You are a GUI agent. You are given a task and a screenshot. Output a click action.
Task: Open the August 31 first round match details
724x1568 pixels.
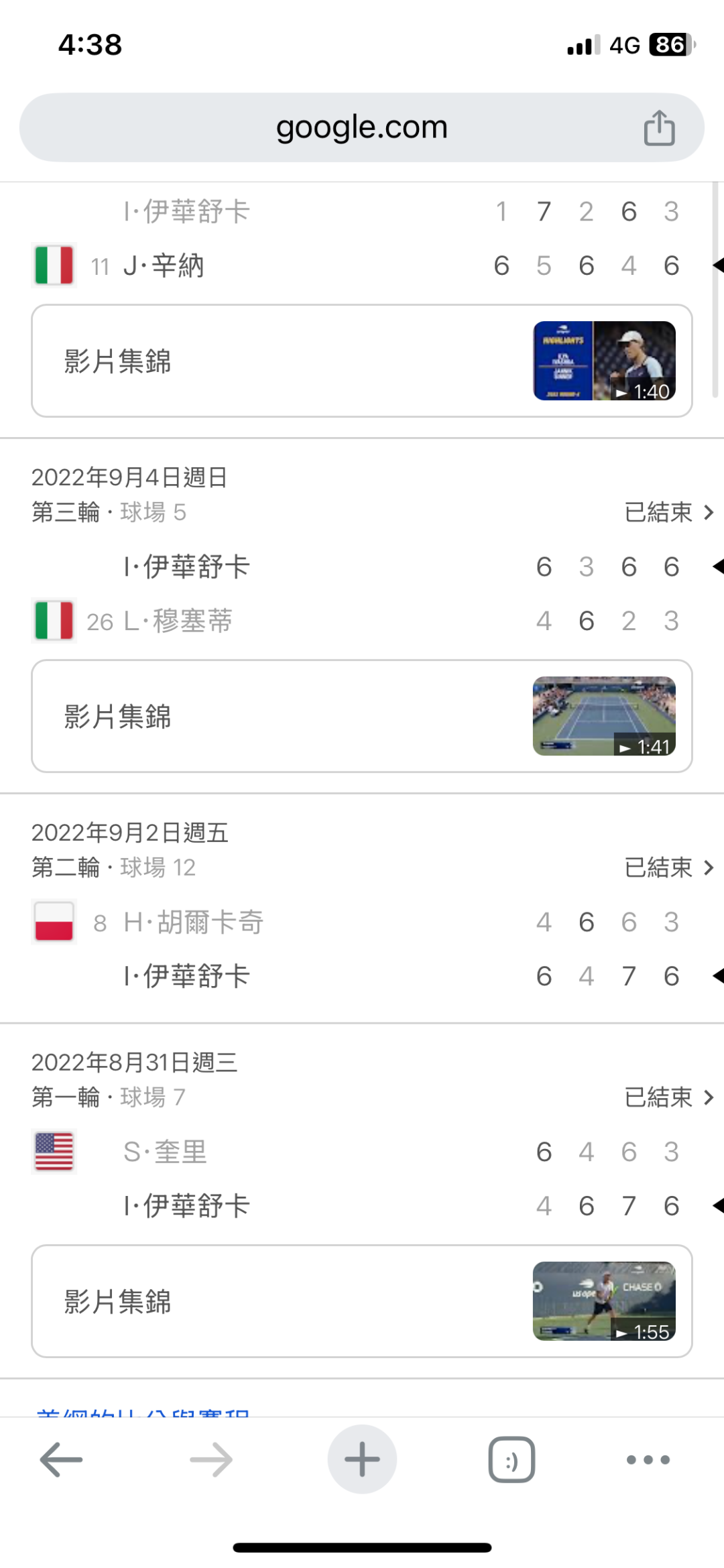click(x=668, y=1097)
